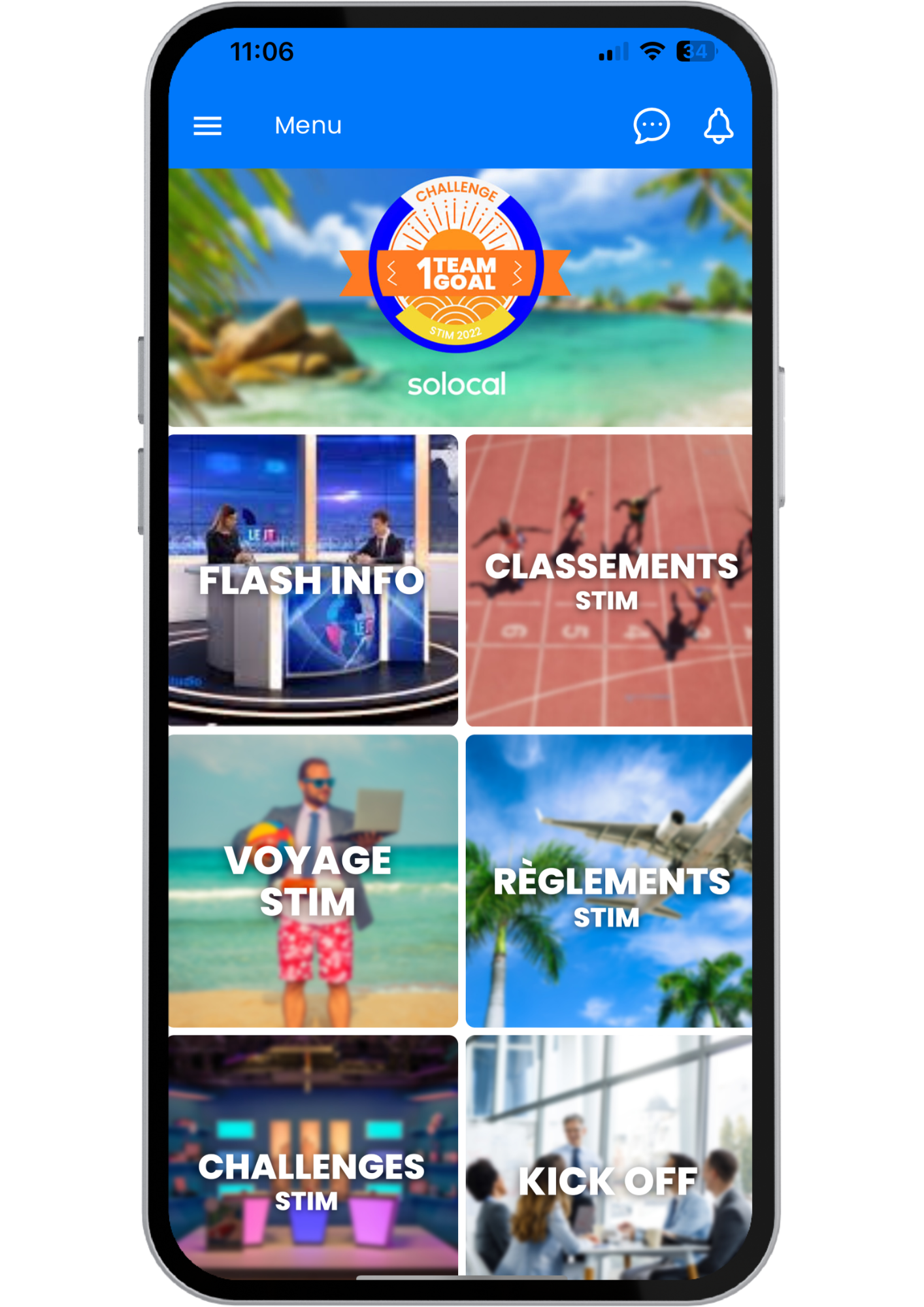Go to Challenges STIM
This screenshot has height=1307, width=924.
click(313, 1157)
